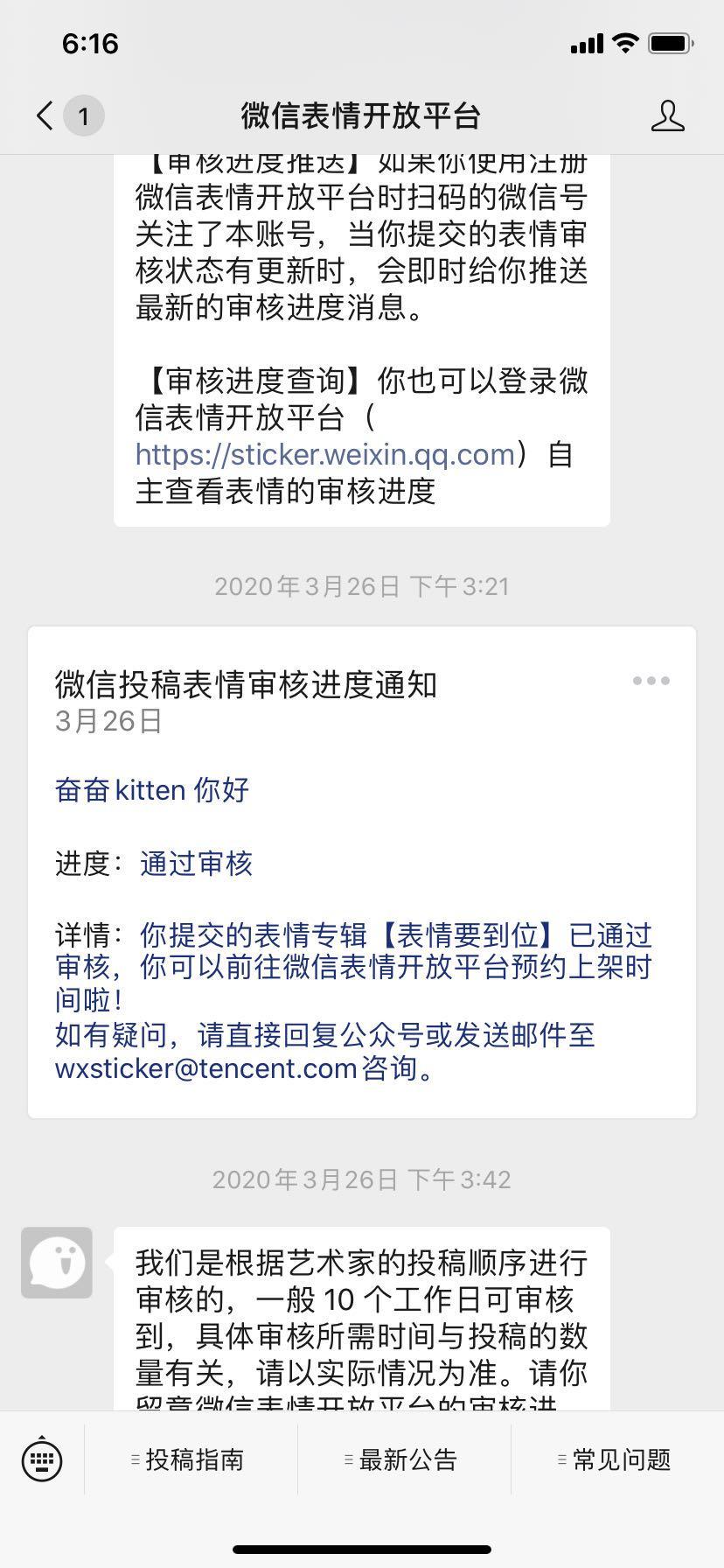This screenshot has width=724, height=1568.
Task: Tap the keyboard input switch icon bottom left
Action: point(42,1459)
